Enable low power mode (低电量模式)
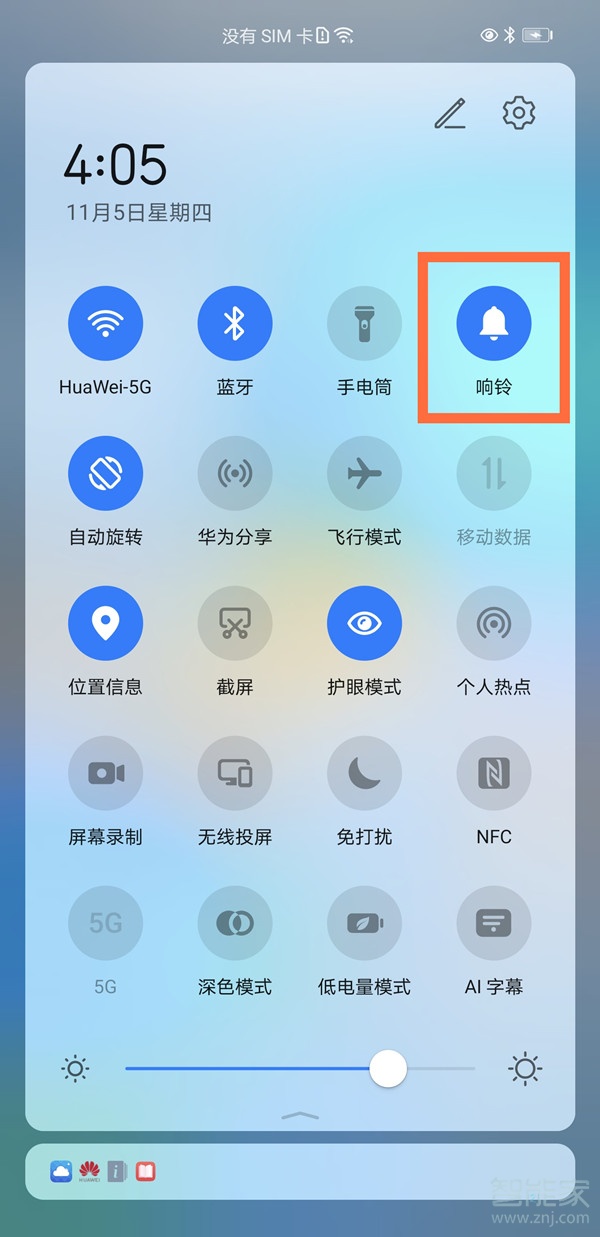Screen dimensions: 600x1237 364,923
